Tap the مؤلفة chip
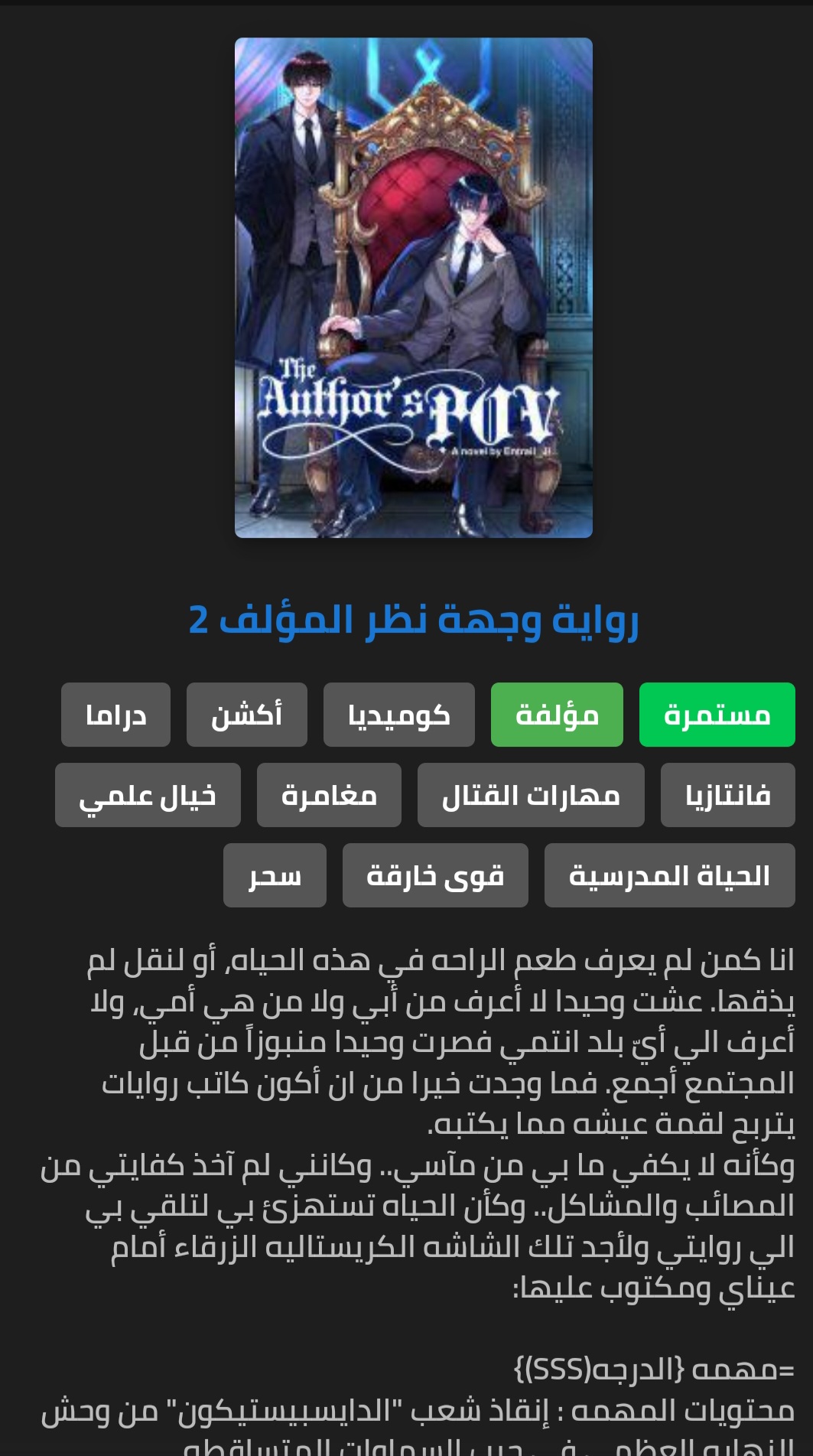The height and width of the screenshot is (1456, 813). (557, 715)
